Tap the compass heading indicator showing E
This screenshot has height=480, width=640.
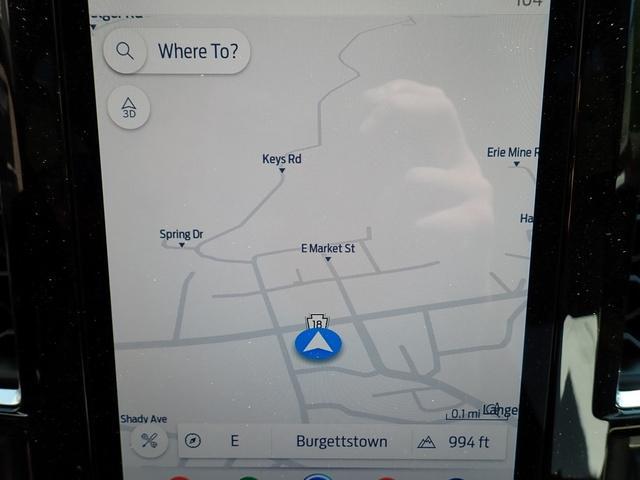coord(215,441)
